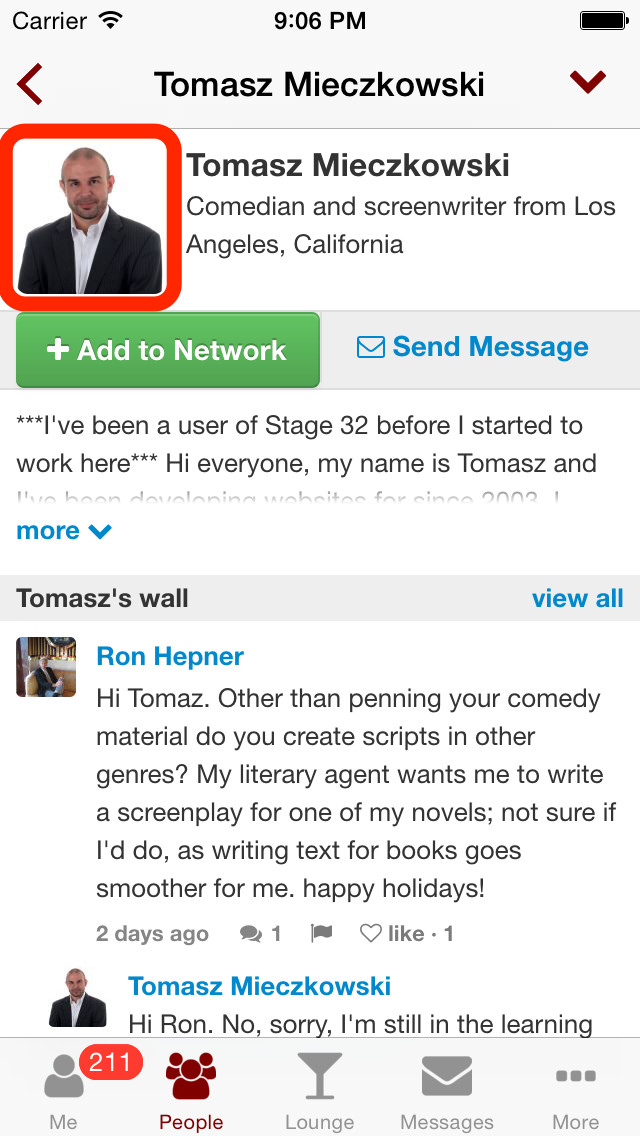Open Tomasz Mieczkowski's reply name link
The width and height of the screenshot is (640, 1136).
[259, 986]
